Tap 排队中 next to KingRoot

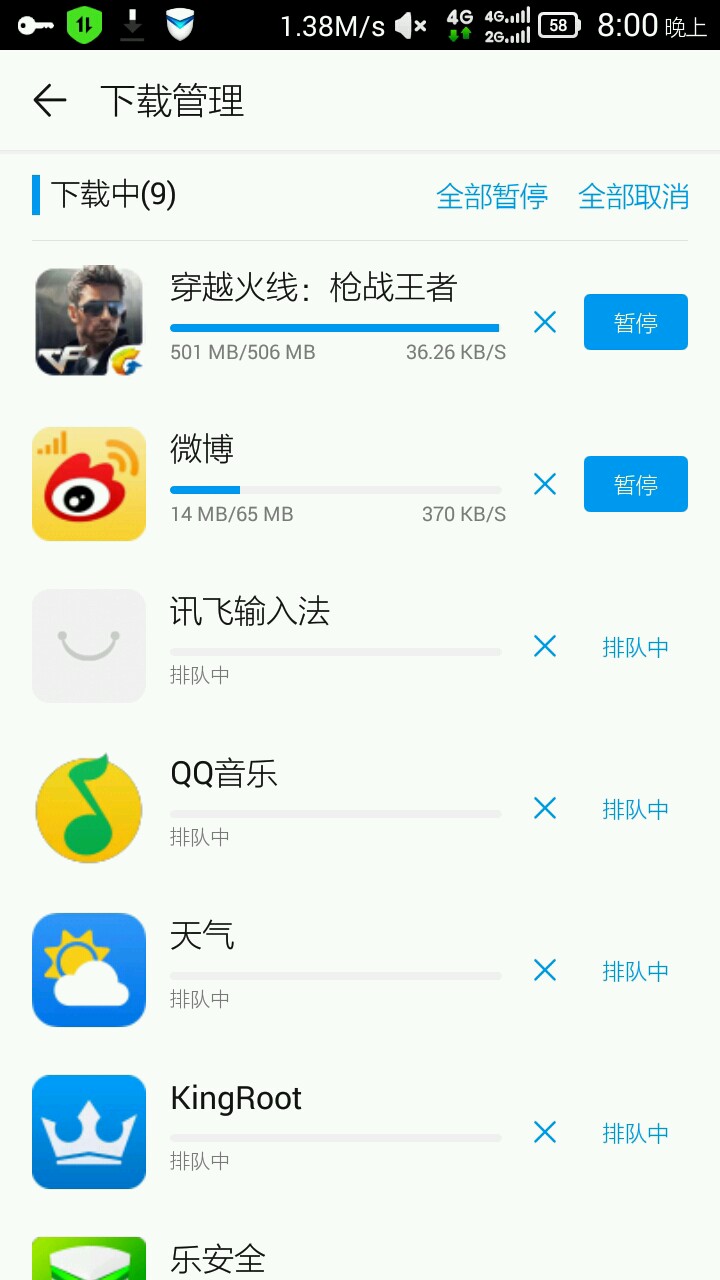[x=635, y=1133]
